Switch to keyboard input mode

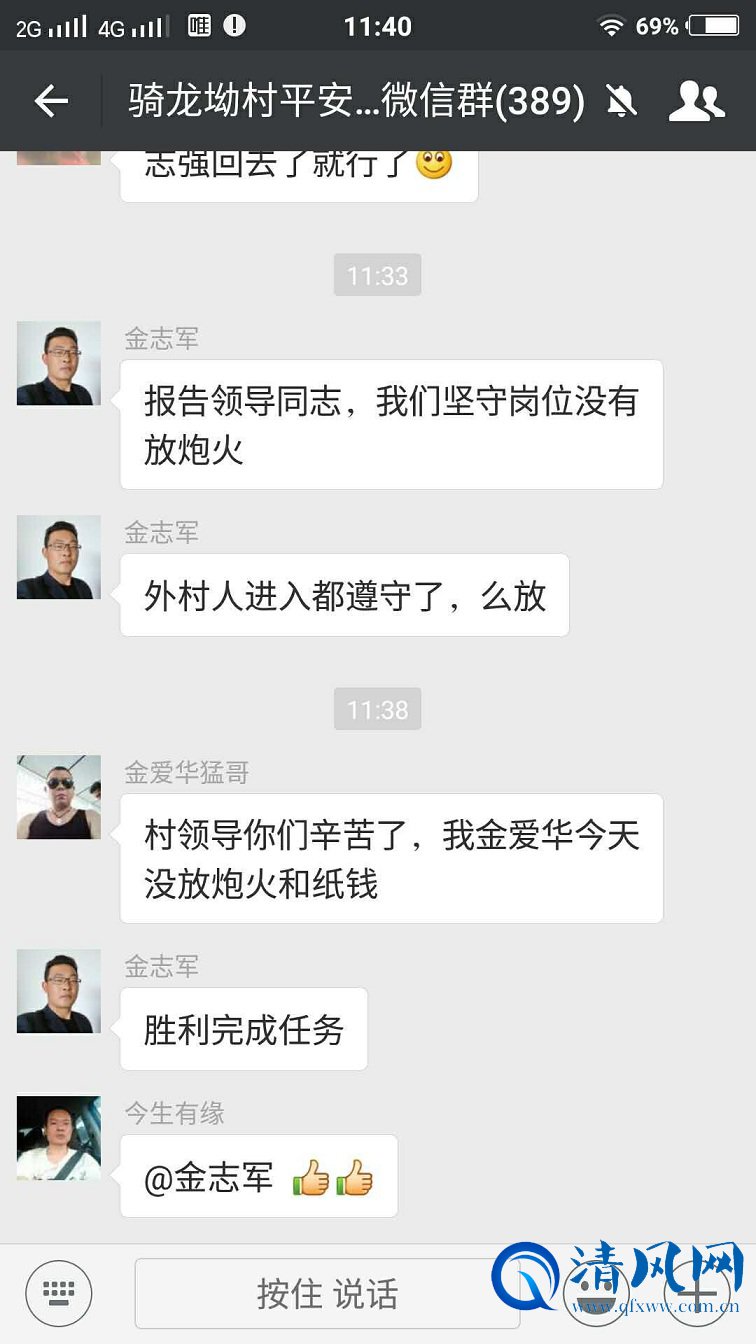point(59,1293)
